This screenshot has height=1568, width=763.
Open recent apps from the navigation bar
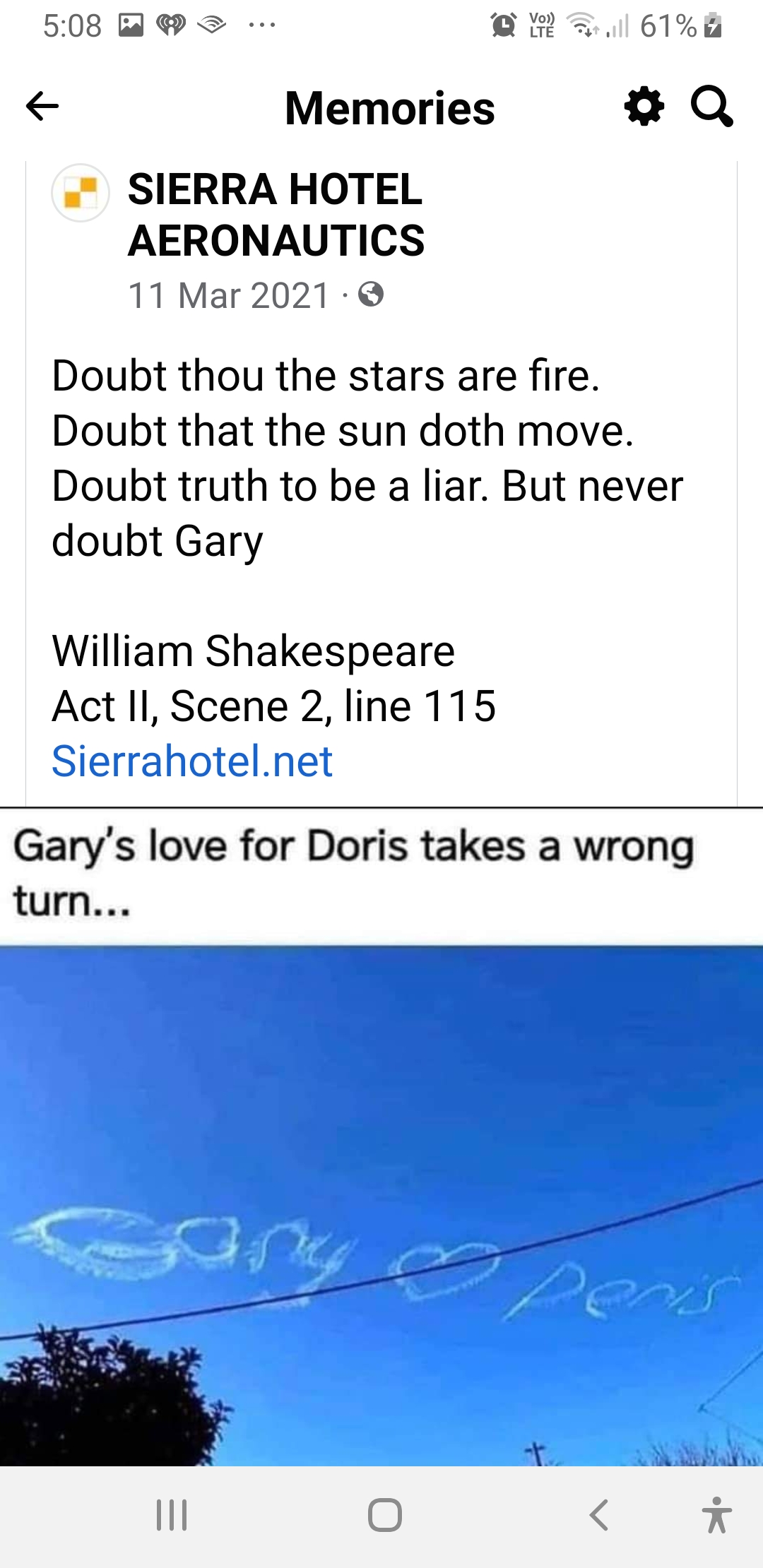pyautogui.click(x=172, y=1514)
